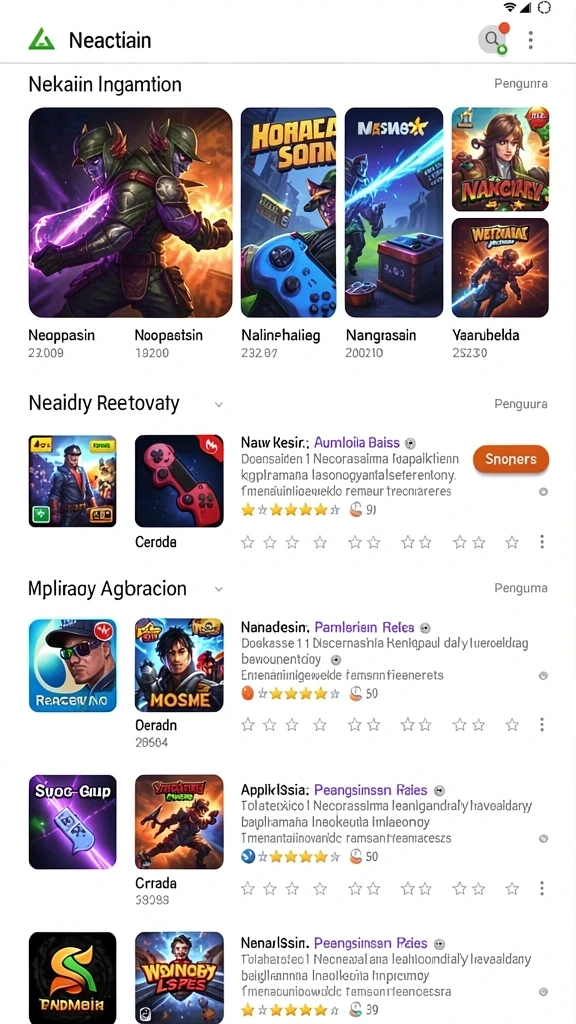This screenshot has height=1024, width=576.
Task: Open the Cerada red controller app icon
Action: (179, 481)
